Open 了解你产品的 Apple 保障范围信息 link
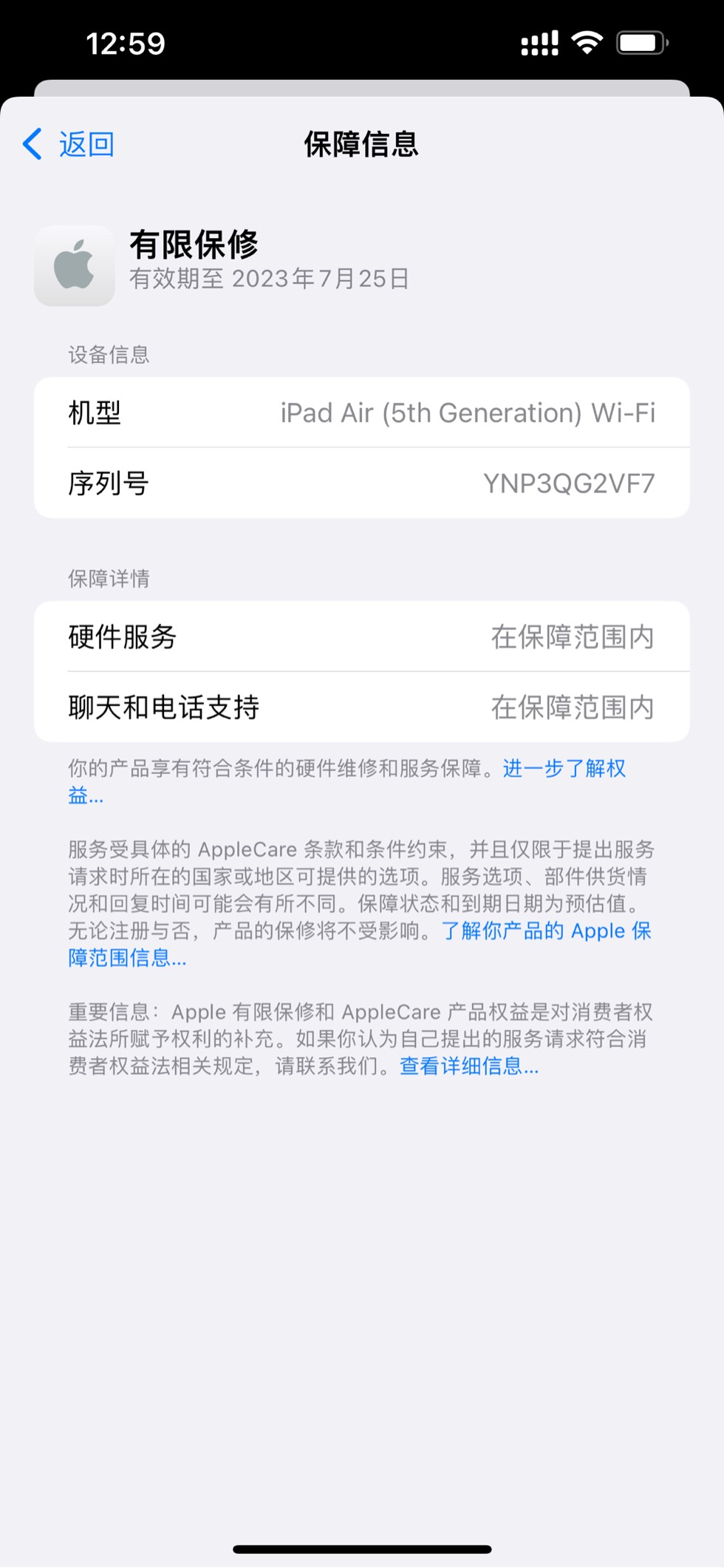The width and height of the screenshot is (724, 1568). pos(546,931)
